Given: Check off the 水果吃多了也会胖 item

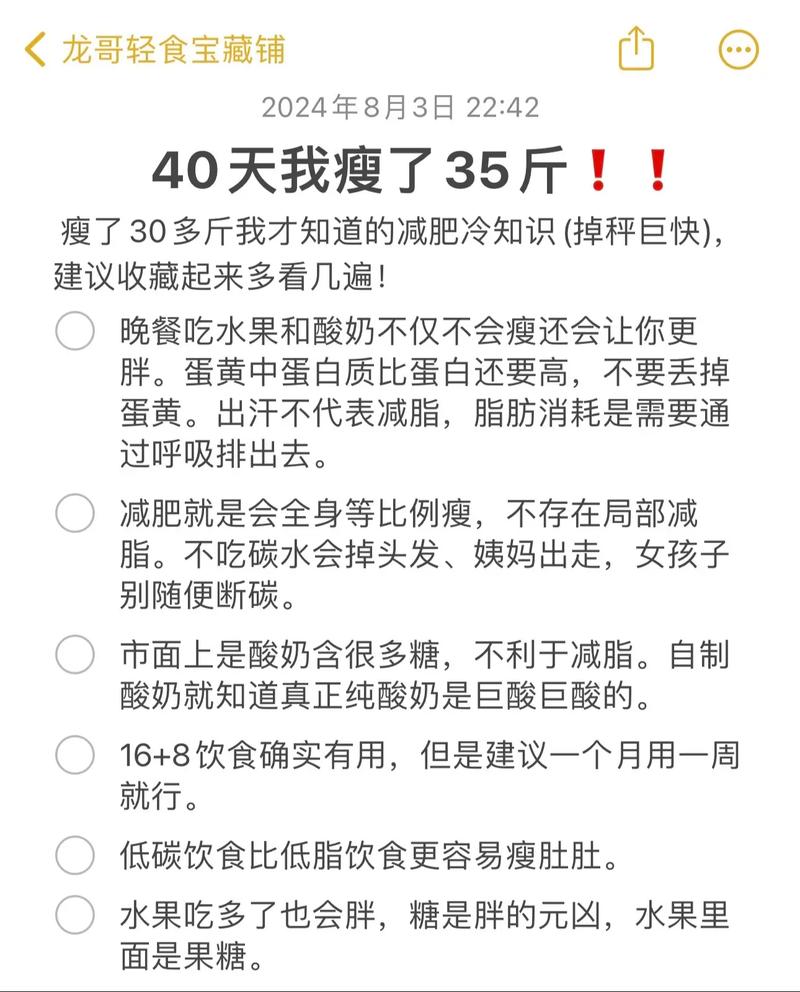Looking at the screenshot, I should click(75, 916).
